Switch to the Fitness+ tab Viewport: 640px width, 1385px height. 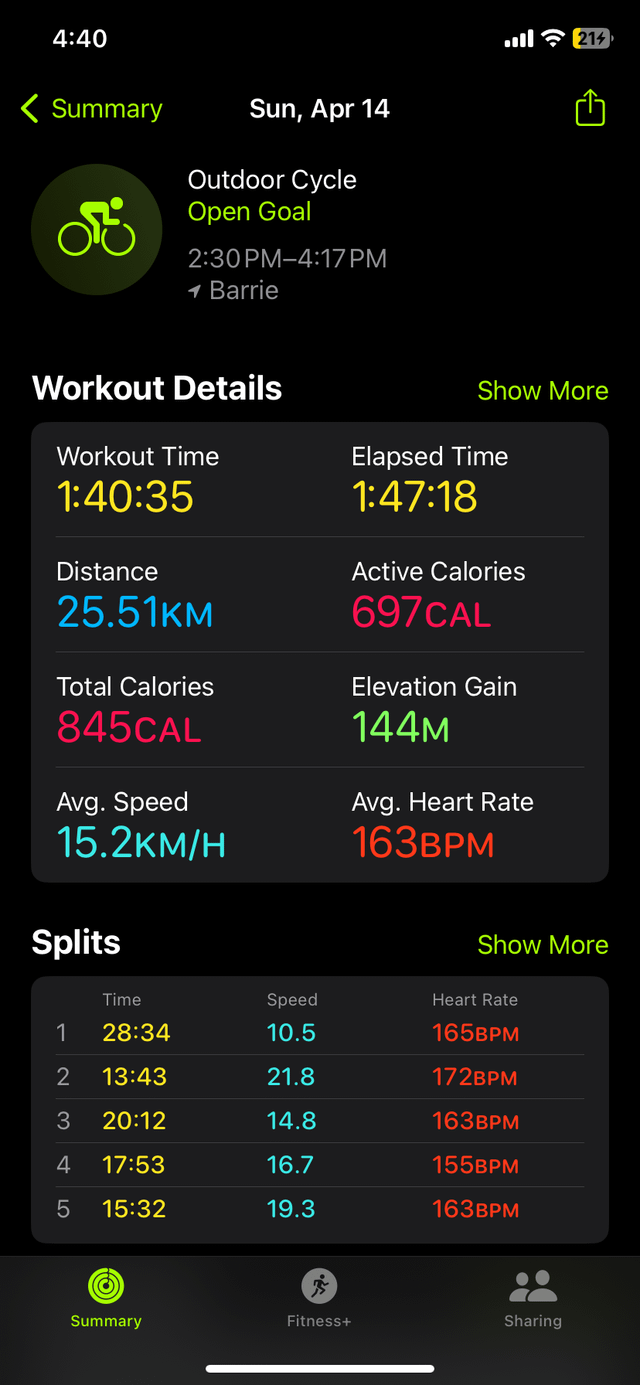point(319,1298)
